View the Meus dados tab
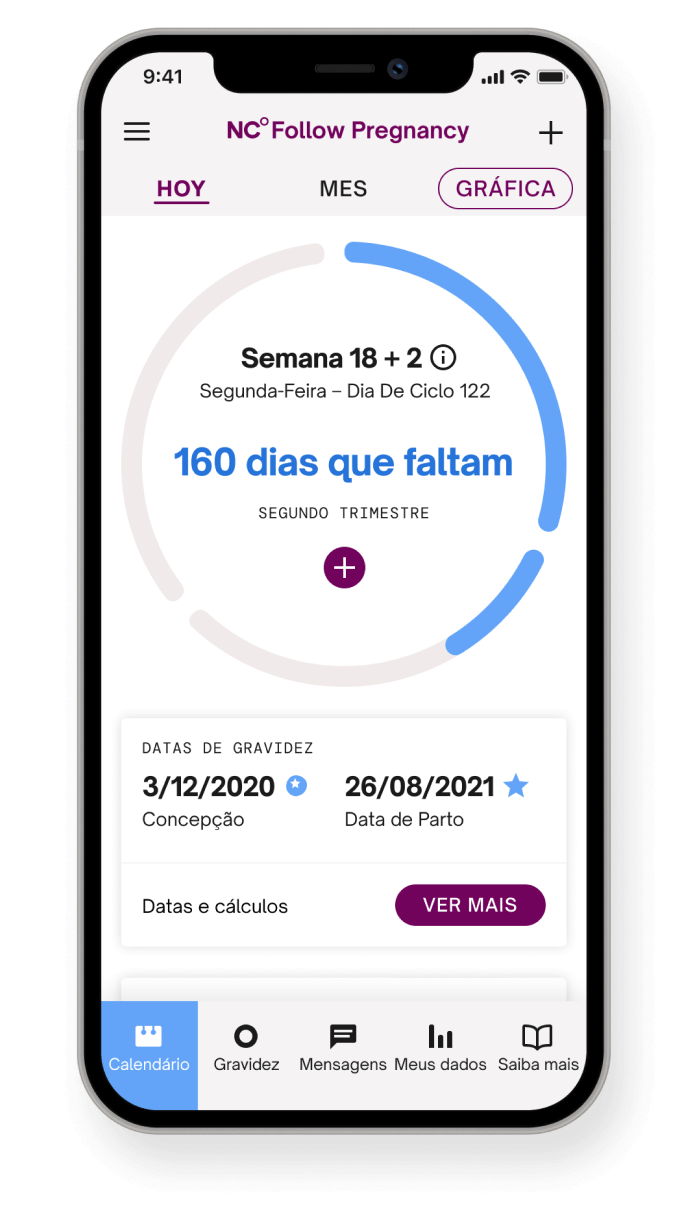The image size is (686, 1206). 440,1048
